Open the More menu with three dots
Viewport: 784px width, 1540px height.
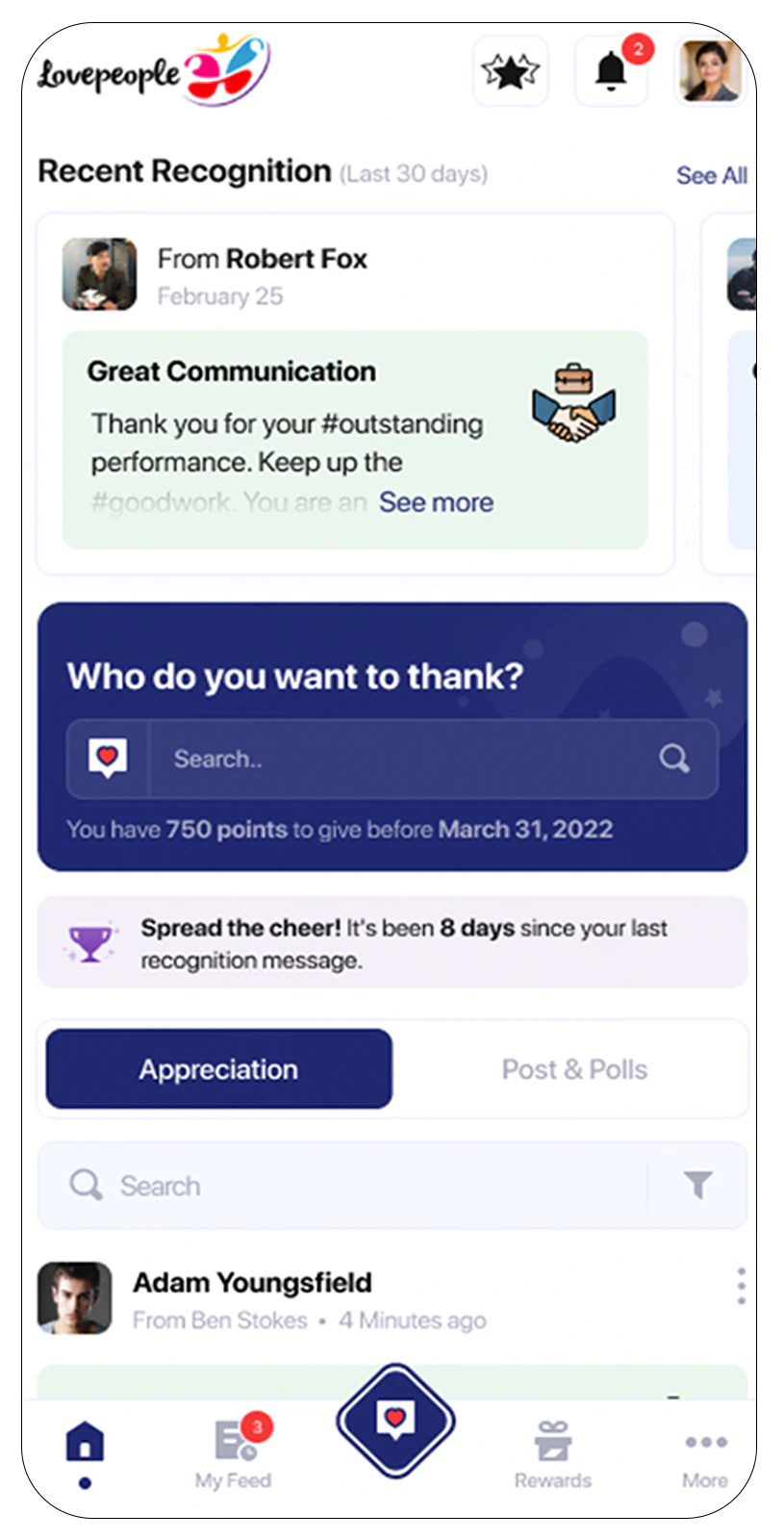[x=705, y=1441]
